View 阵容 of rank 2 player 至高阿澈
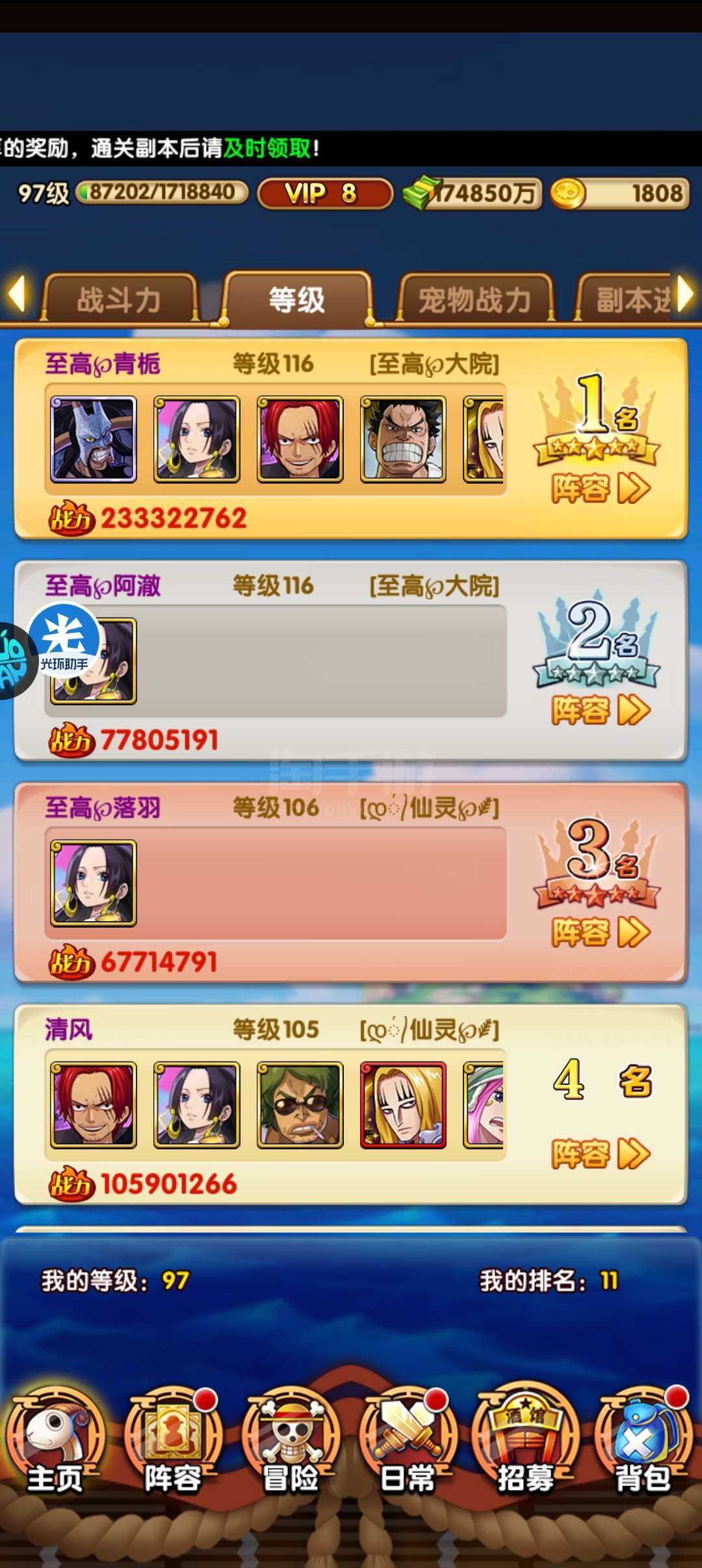 tap(601, 710)
